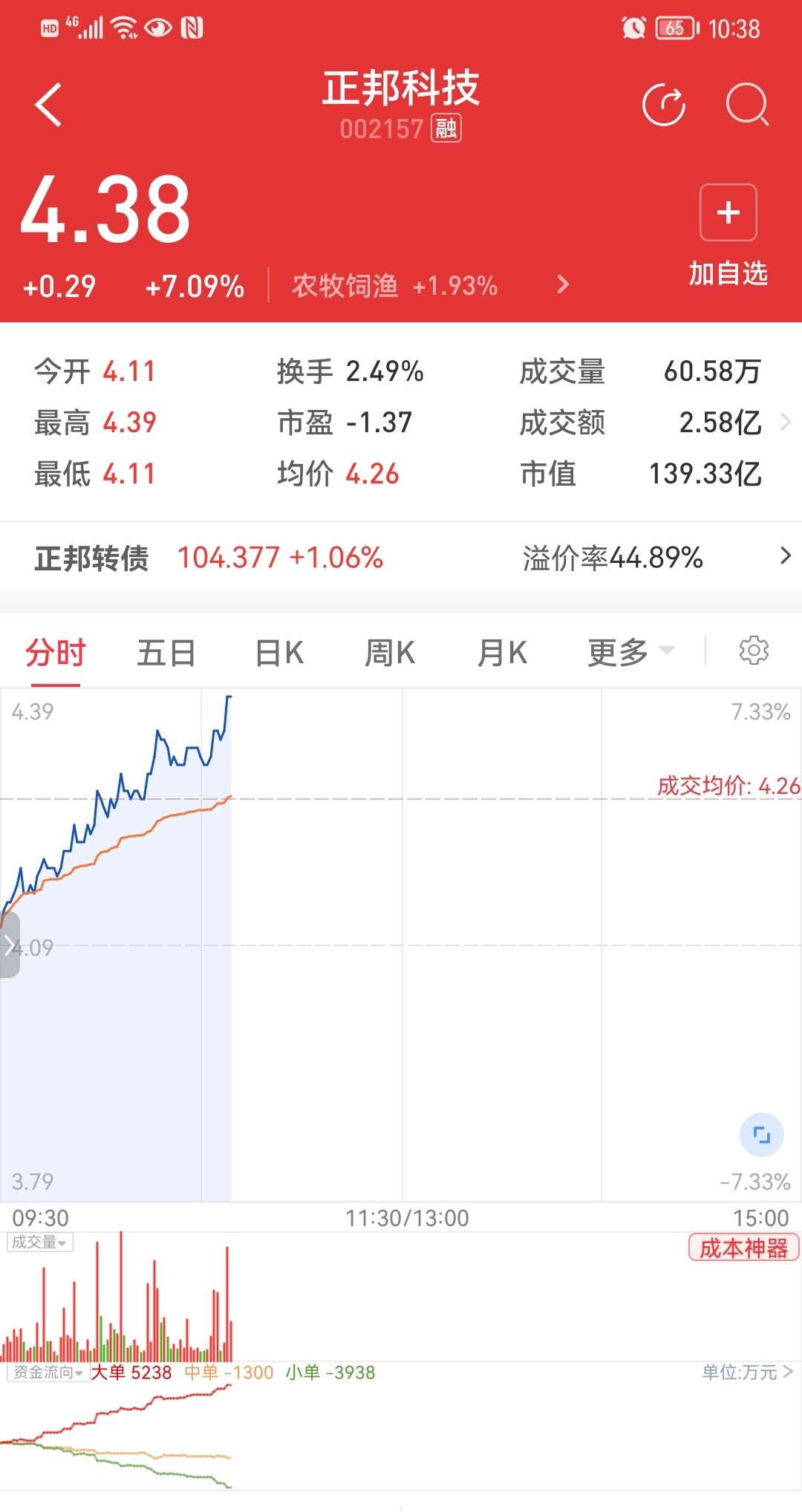Open the 正邦转债 convertible bond row
Image resolution: width=802 pixels, height=1512 pixels.
pyautogui.click(x=401, y=557)
